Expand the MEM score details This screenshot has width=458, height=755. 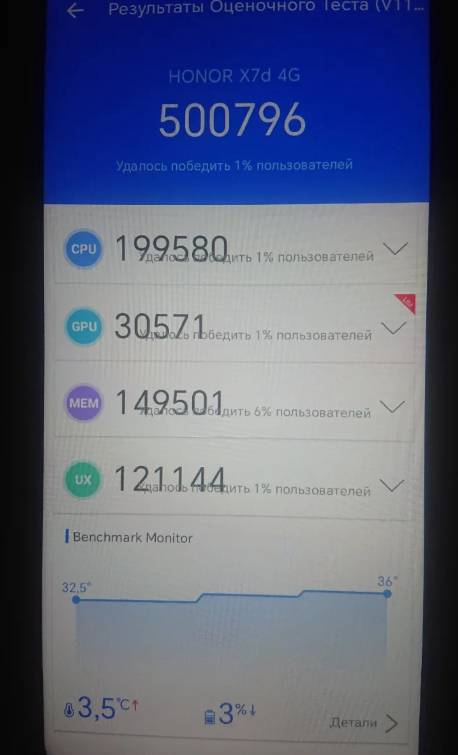[393, 407]
